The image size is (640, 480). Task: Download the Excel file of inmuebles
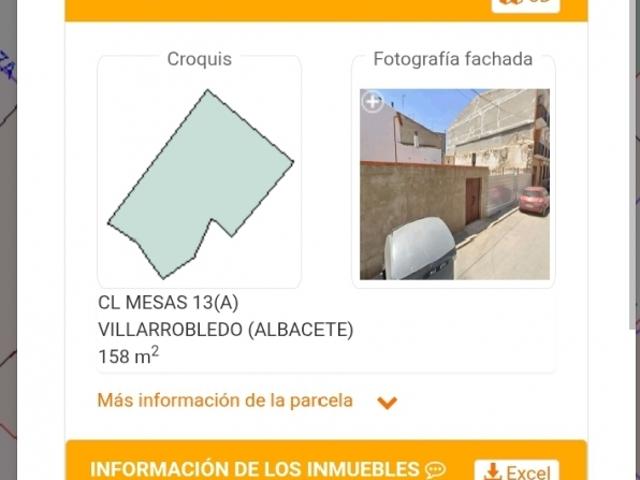click(x=516, y=472)
